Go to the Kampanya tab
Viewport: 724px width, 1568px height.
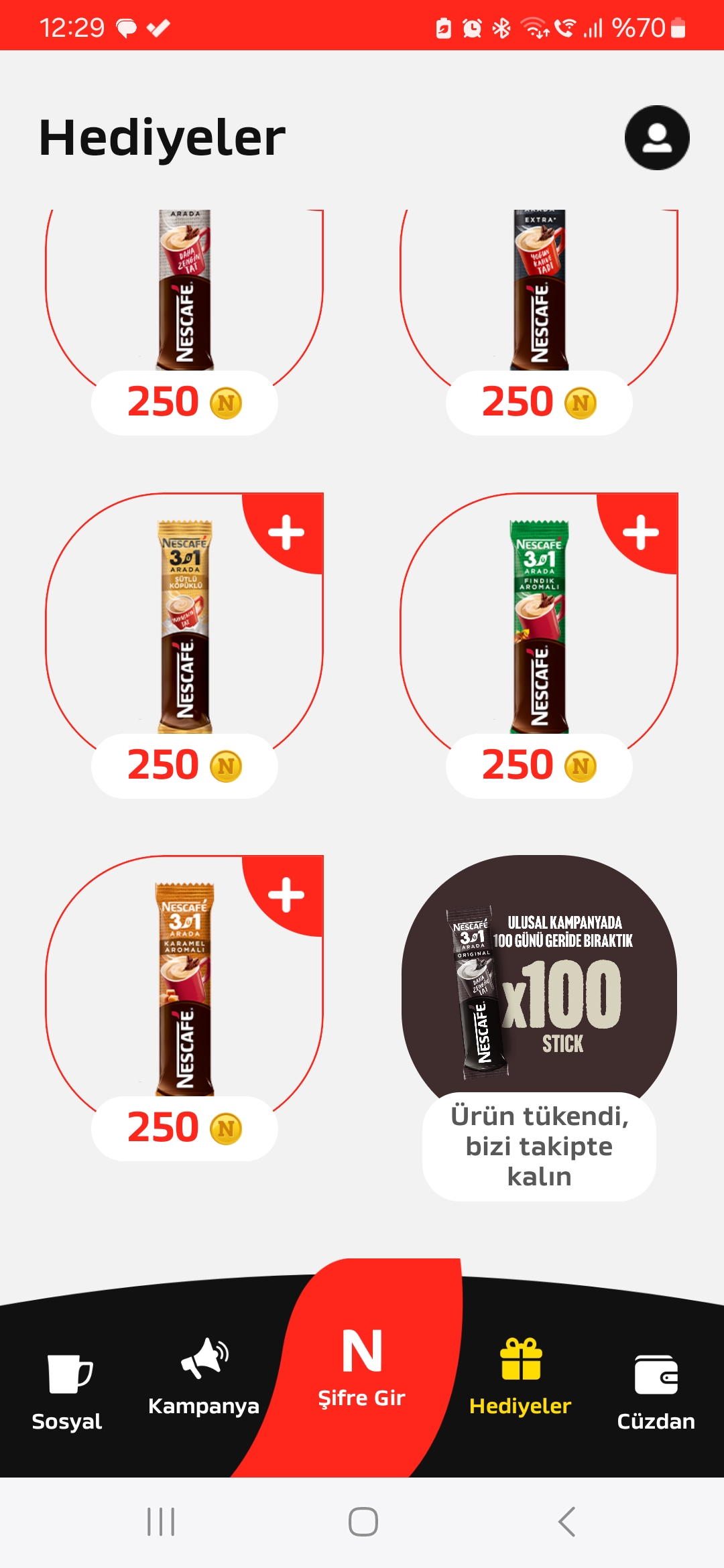pos(204,1377)
